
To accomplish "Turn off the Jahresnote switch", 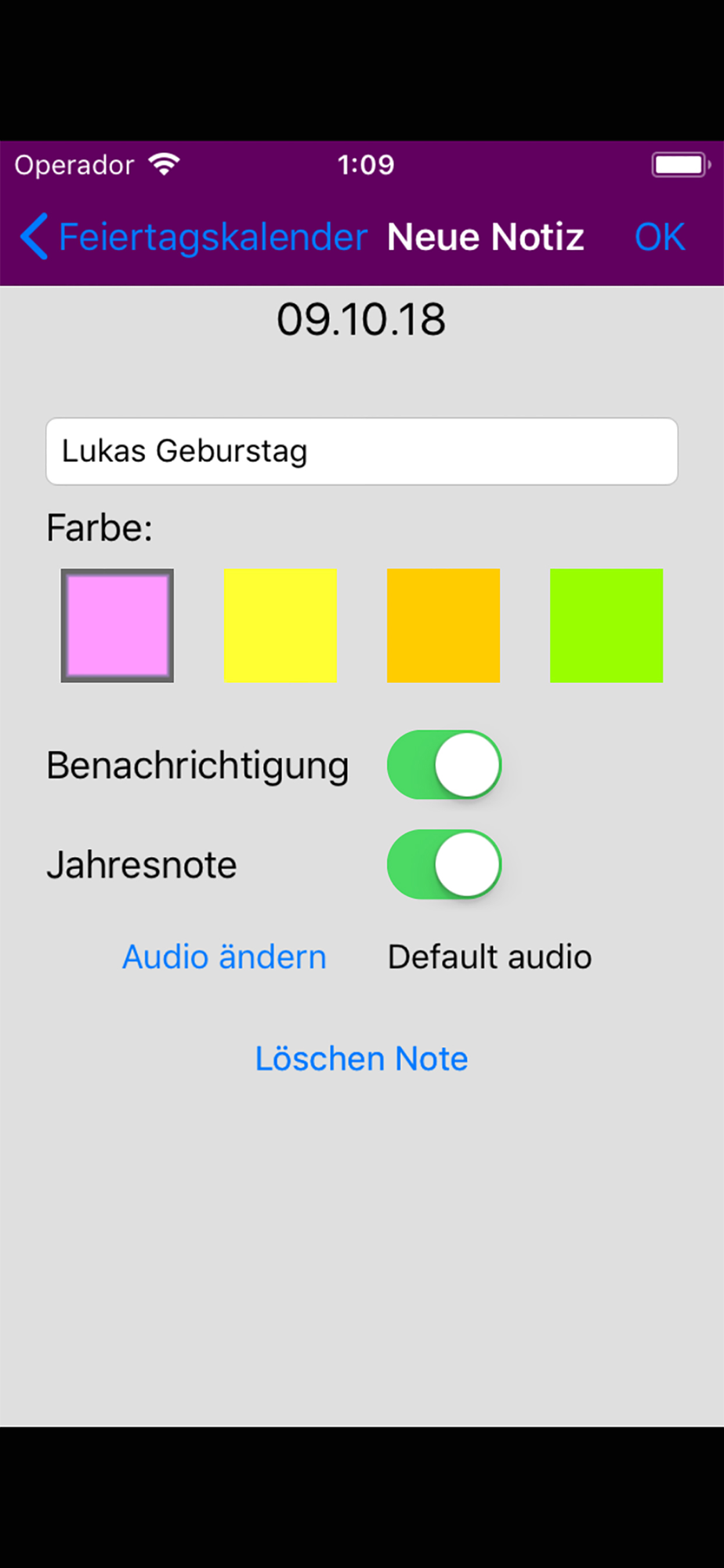I will click(444, 865).
